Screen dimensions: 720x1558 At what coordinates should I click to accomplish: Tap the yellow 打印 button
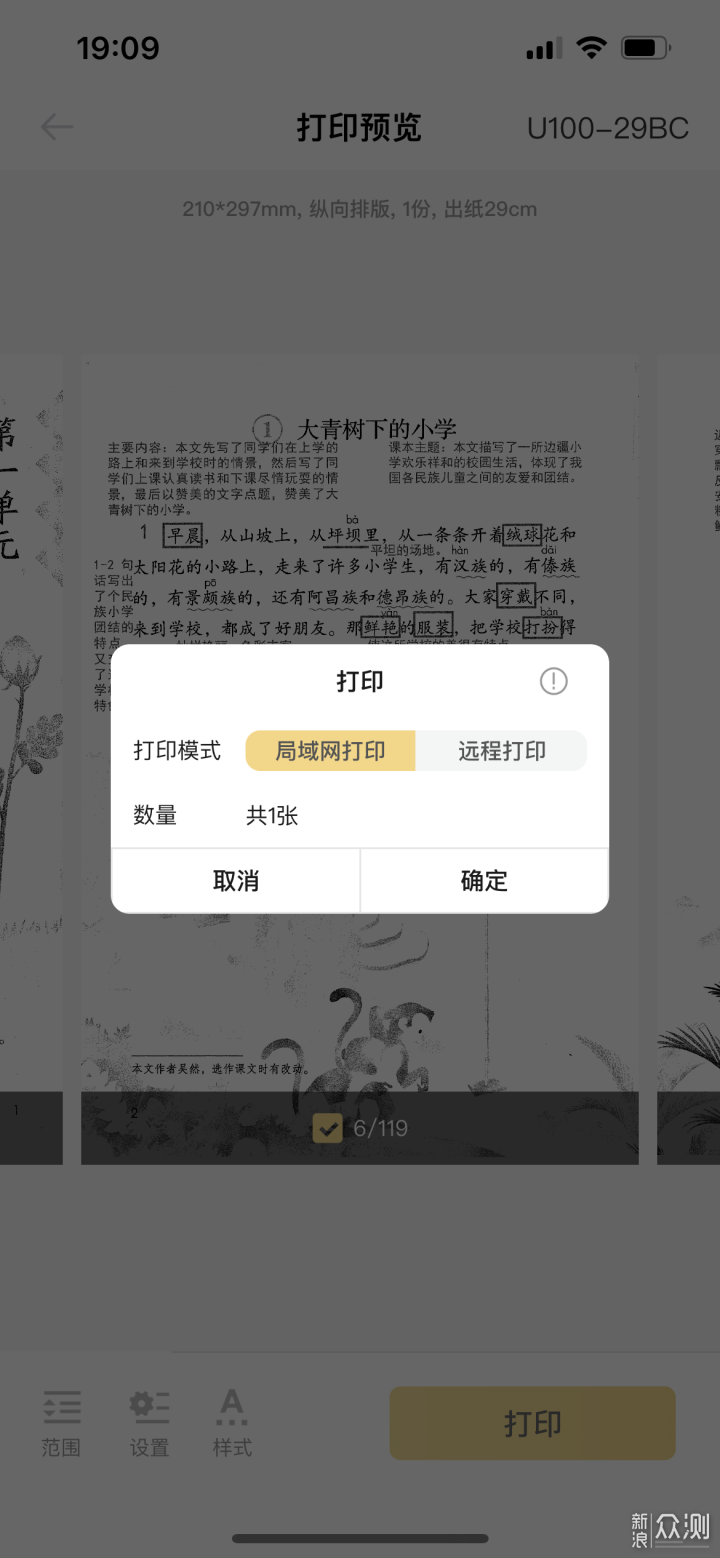532,1423
